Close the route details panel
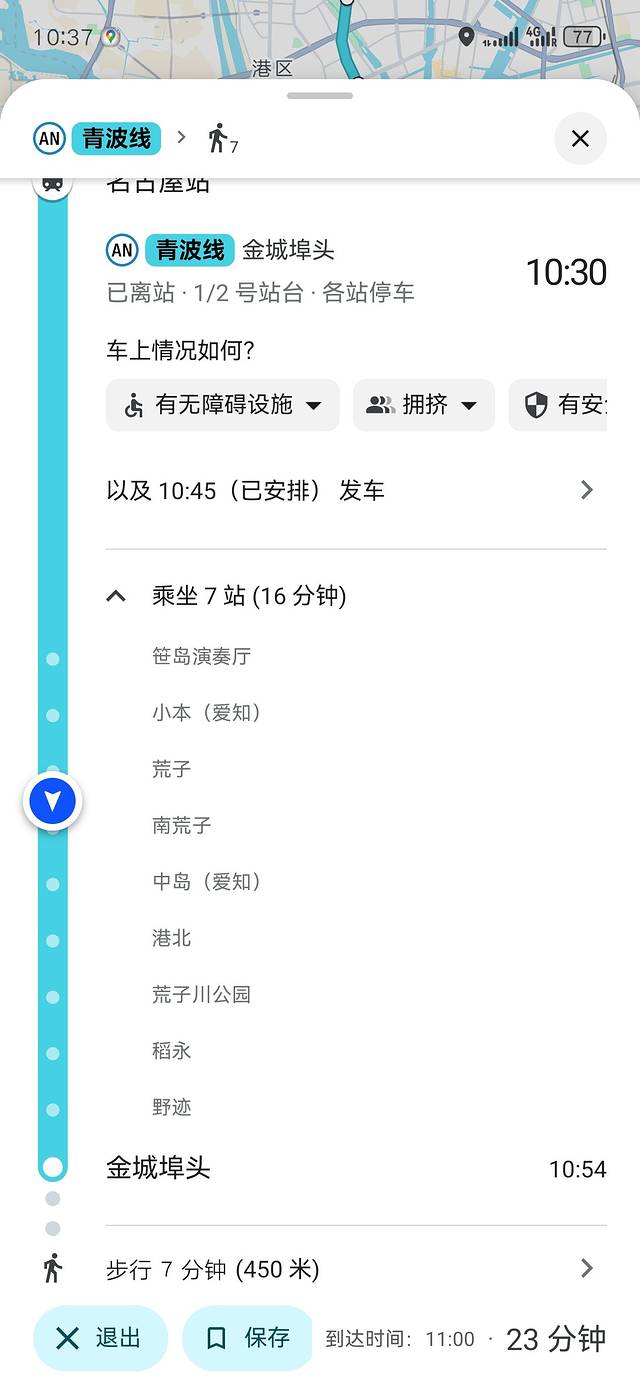The image size is (640, 1381). 580,139
